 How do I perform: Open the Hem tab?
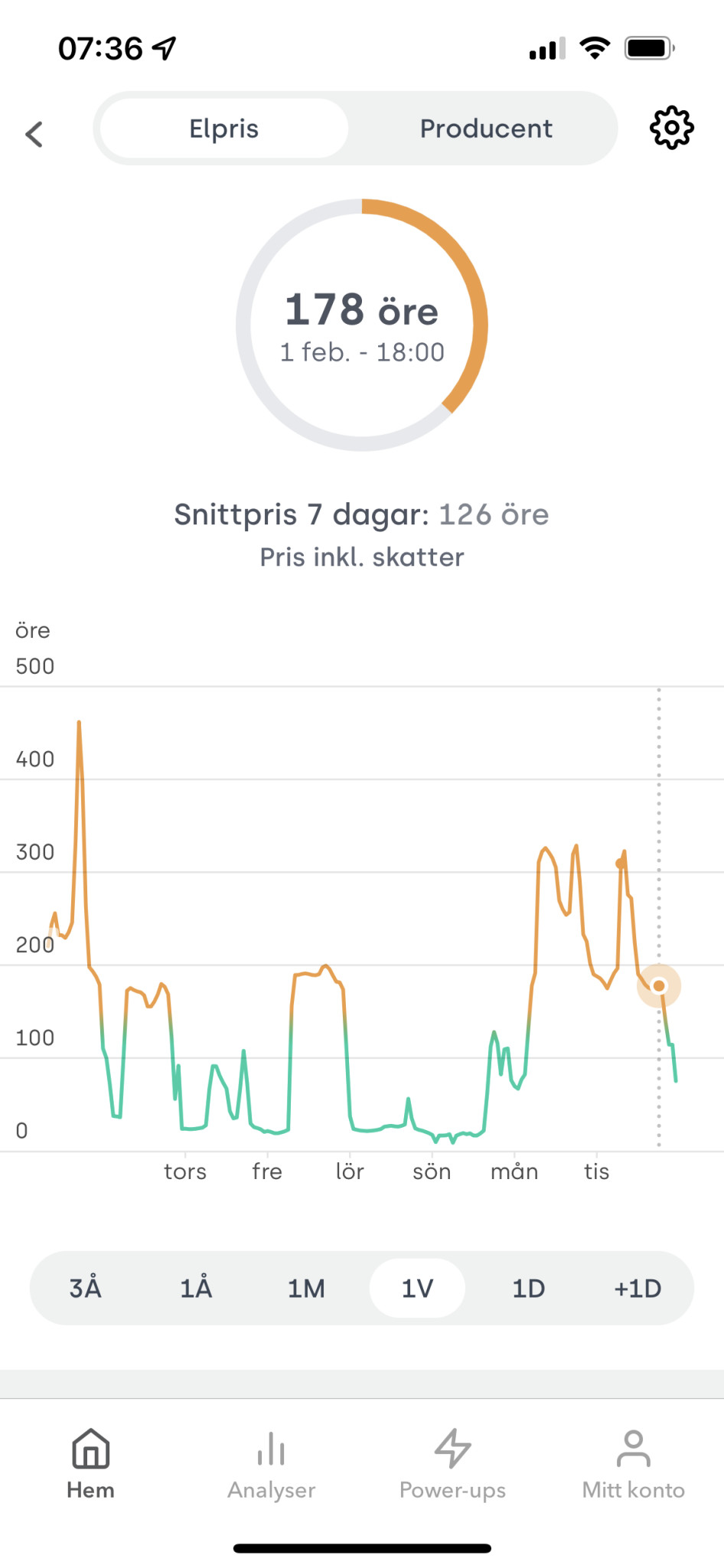coord(90,1464)
